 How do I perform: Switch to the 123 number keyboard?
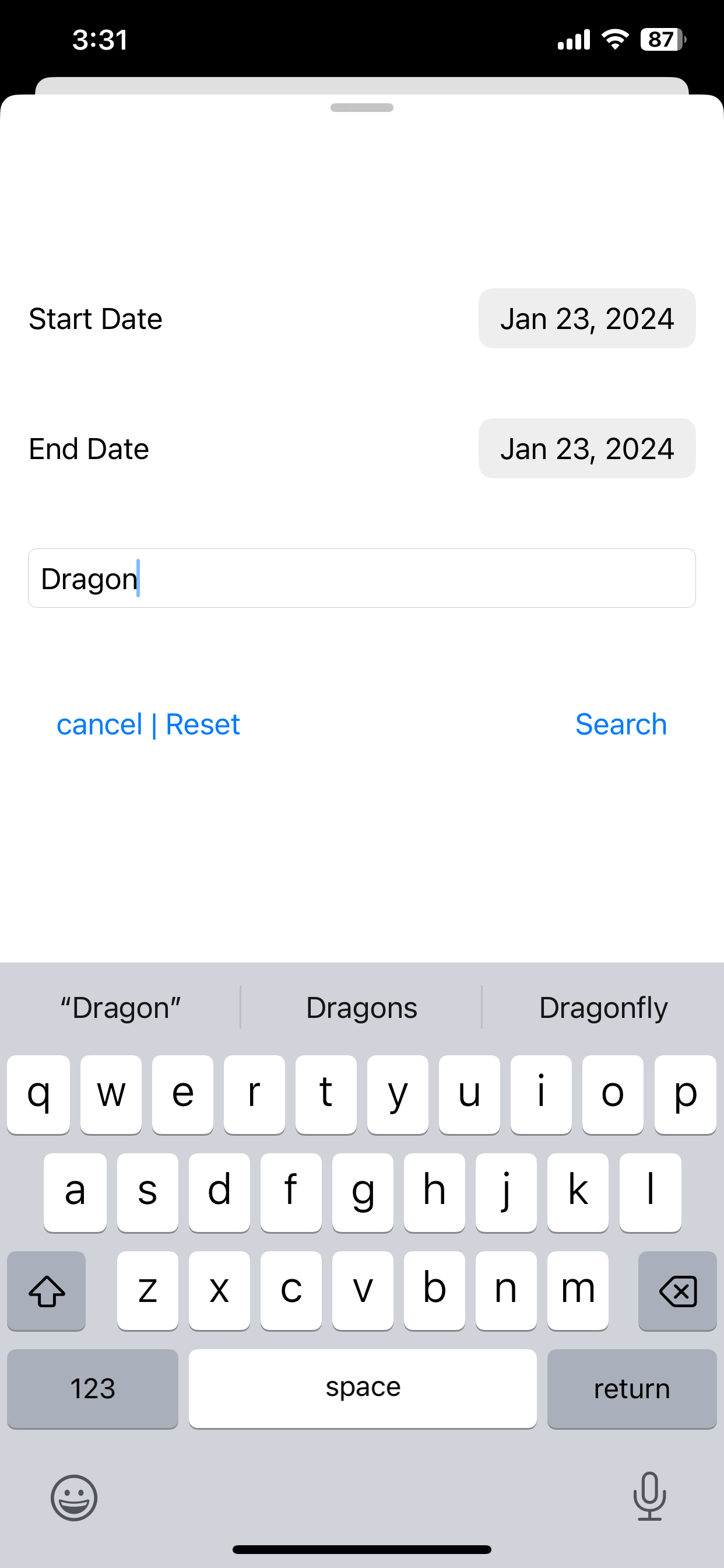[x=93, y=1389]
